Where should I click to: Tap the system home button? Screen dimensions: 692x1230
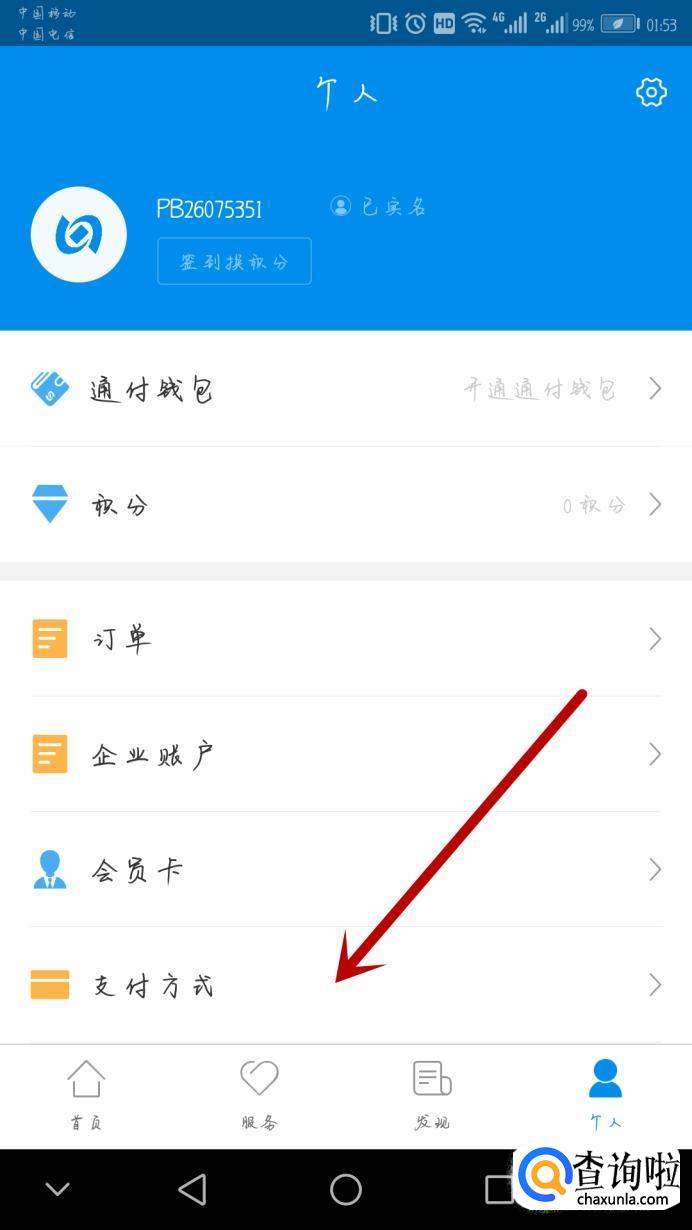click(x=346, y=1189)
